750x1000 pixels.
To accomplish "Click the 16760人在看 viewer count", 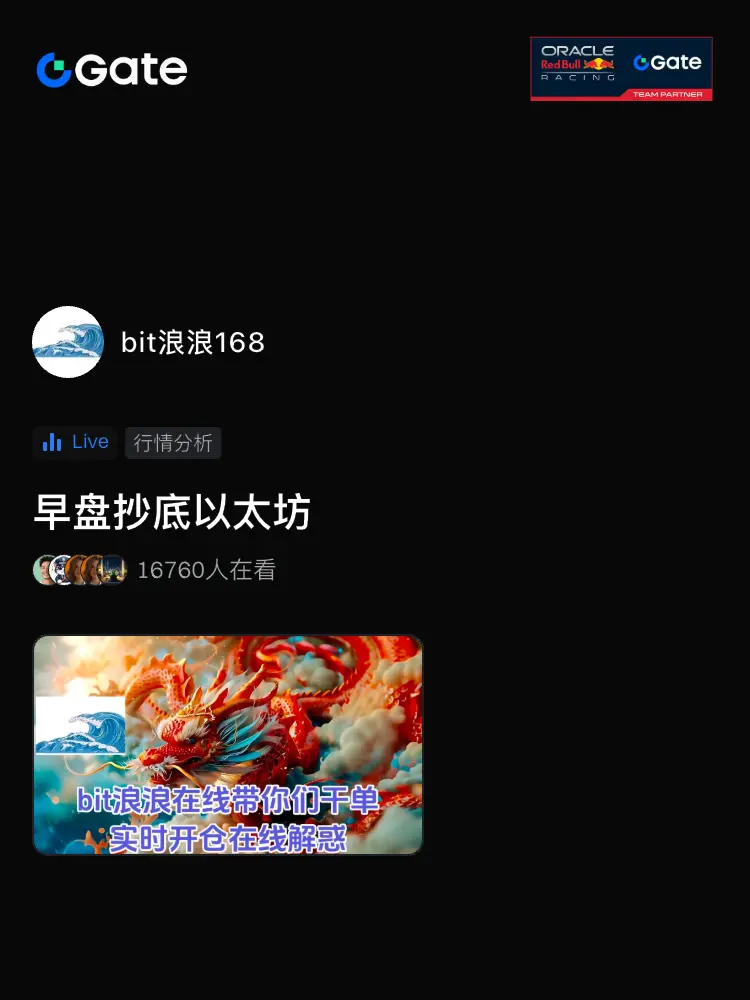I will point(207,569).
